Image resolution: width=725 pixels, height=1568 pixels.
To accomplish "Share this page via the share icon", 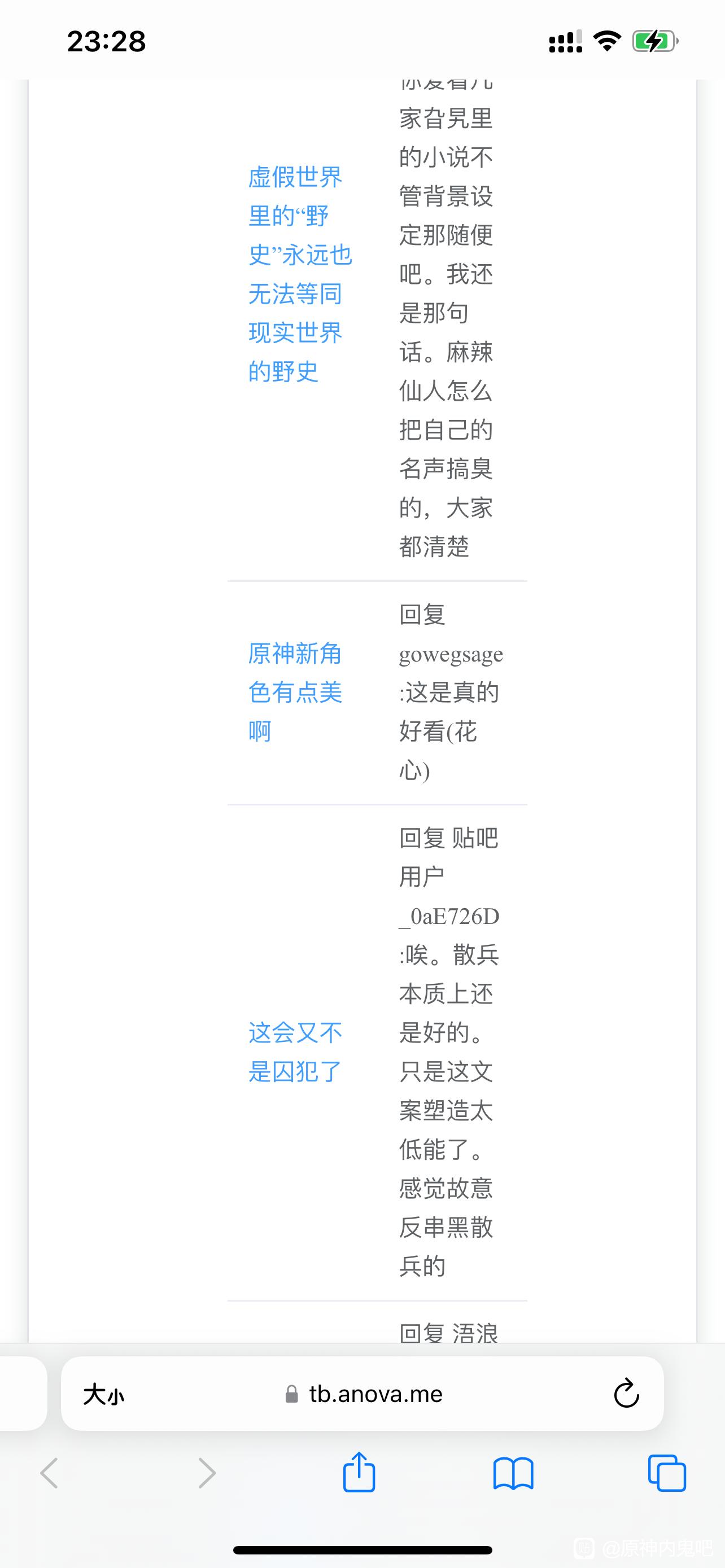I will point(359,1473).
